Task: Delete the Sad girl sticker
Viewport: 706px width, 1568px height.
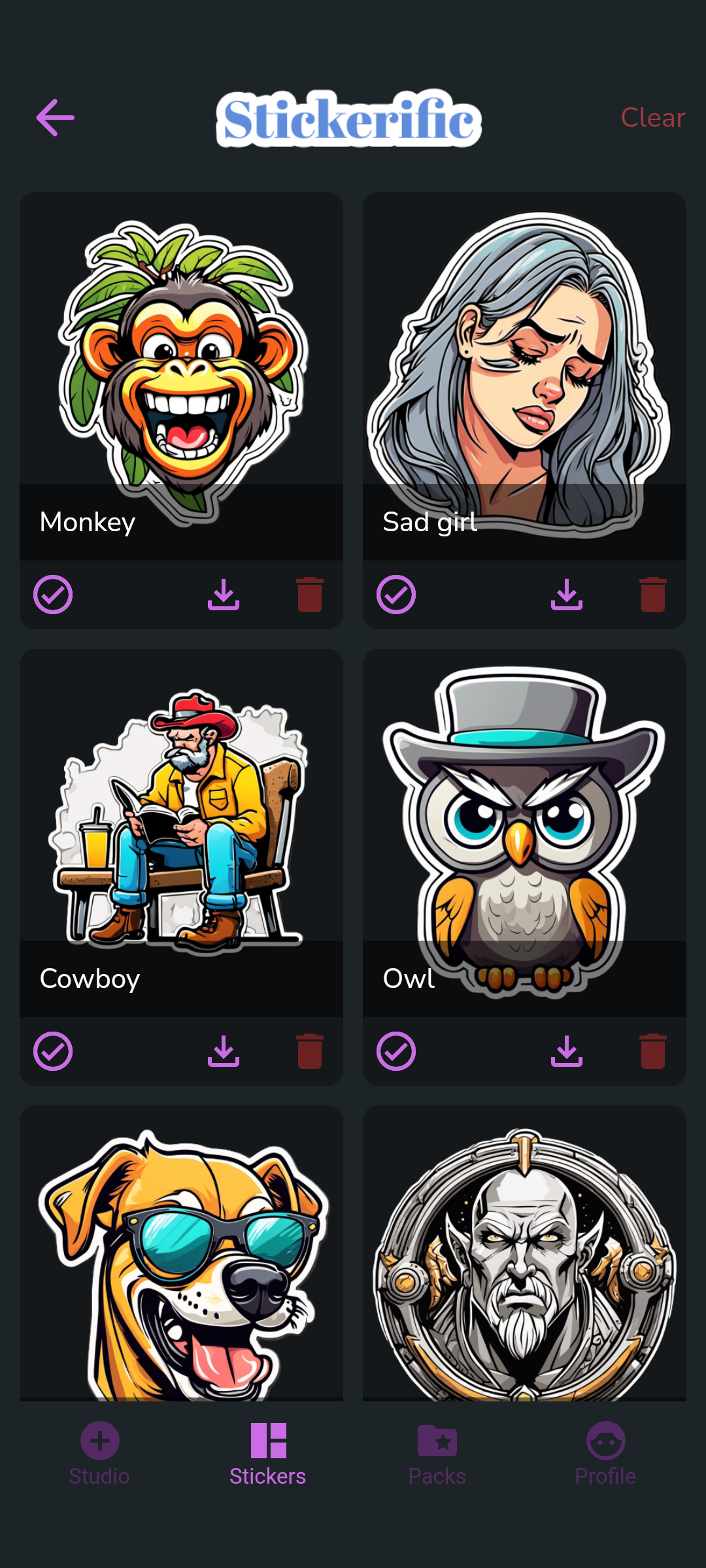Action: [653, 595]
